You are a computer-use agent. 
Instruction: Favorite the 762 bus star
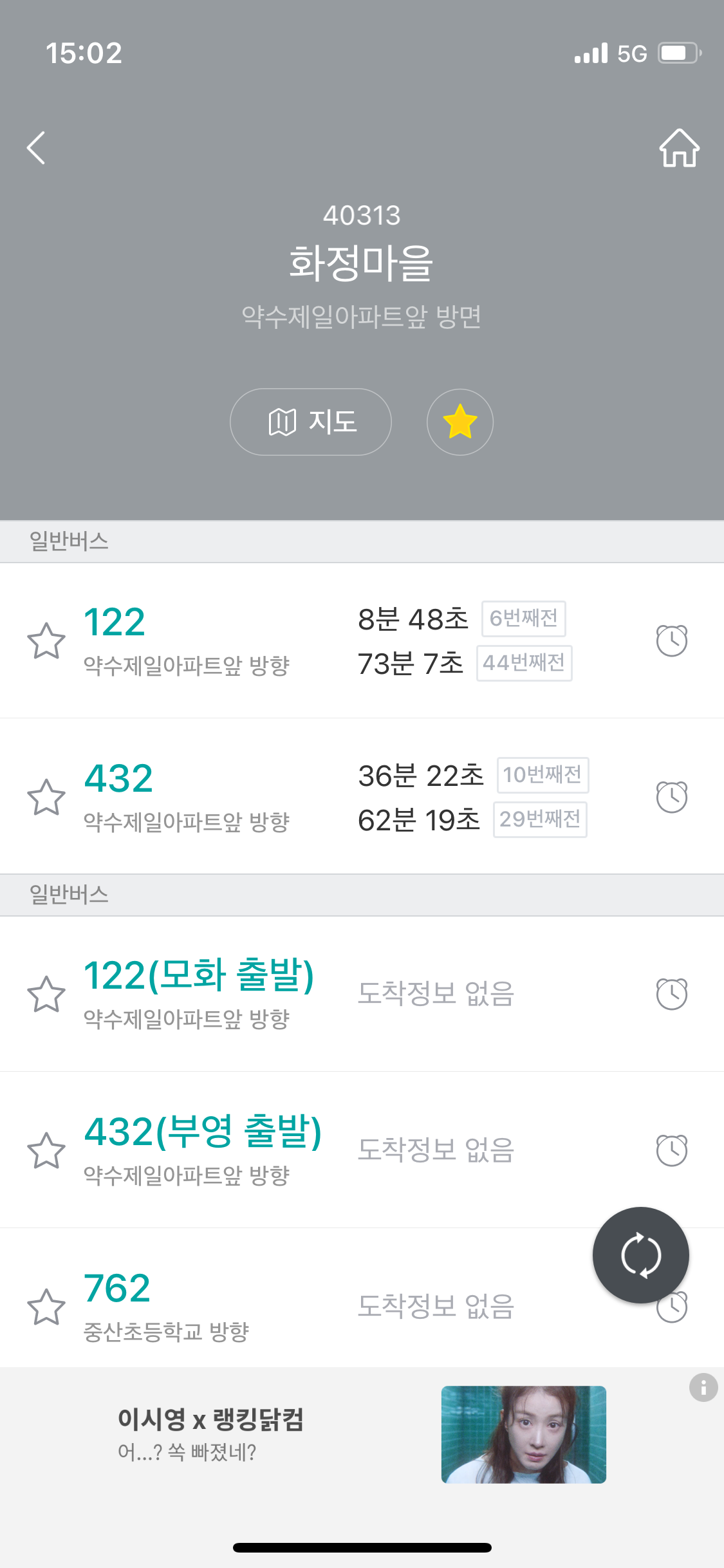click(46, 1307)
